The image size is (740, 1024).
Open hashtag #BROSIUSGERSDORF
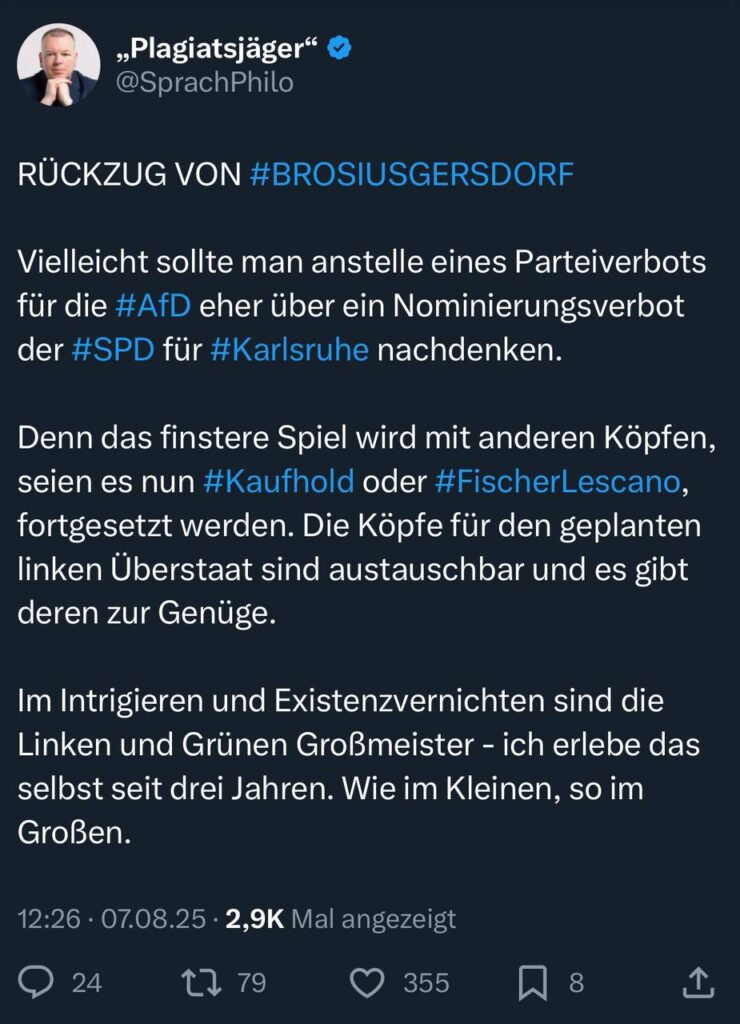pos(411,174)
